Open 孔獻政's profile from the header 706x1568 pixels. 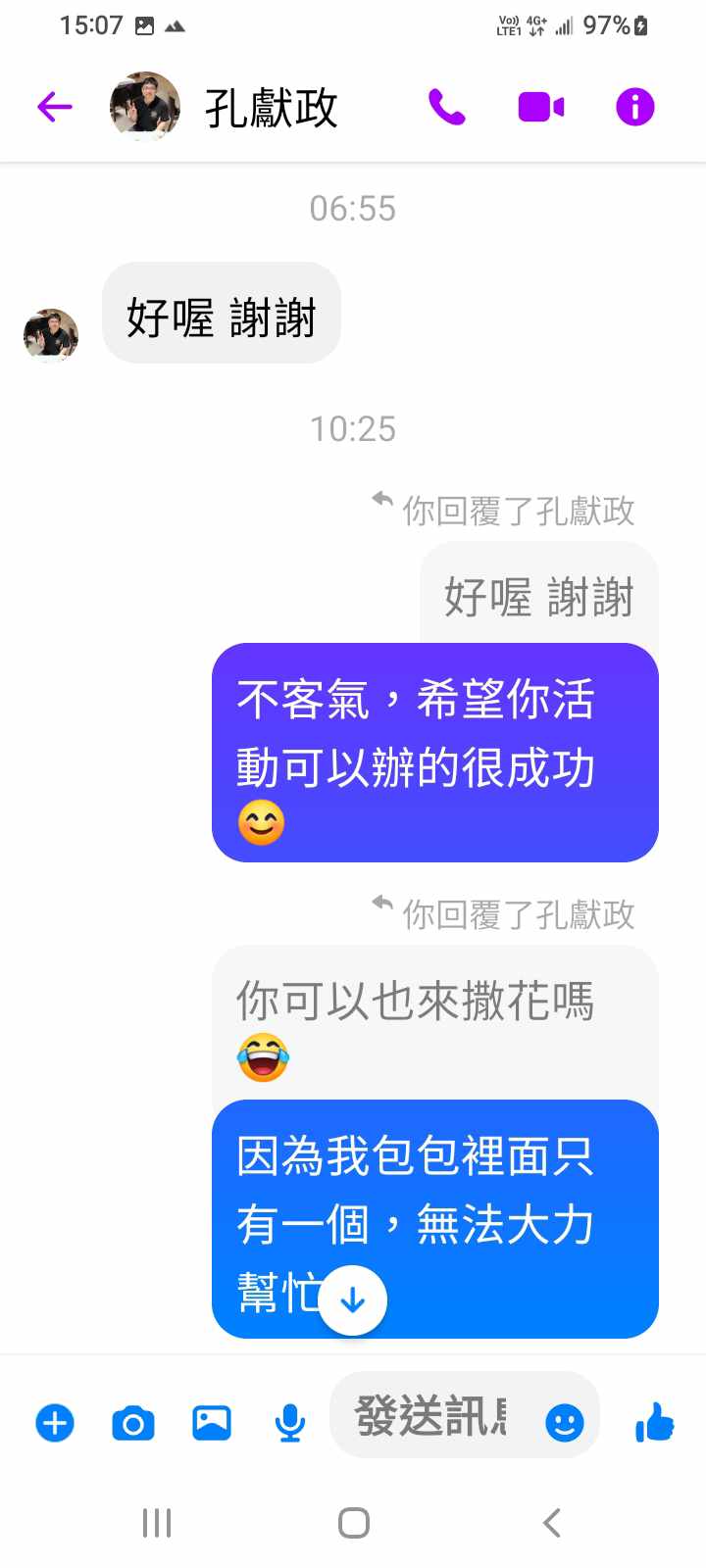tap(271, 107)
